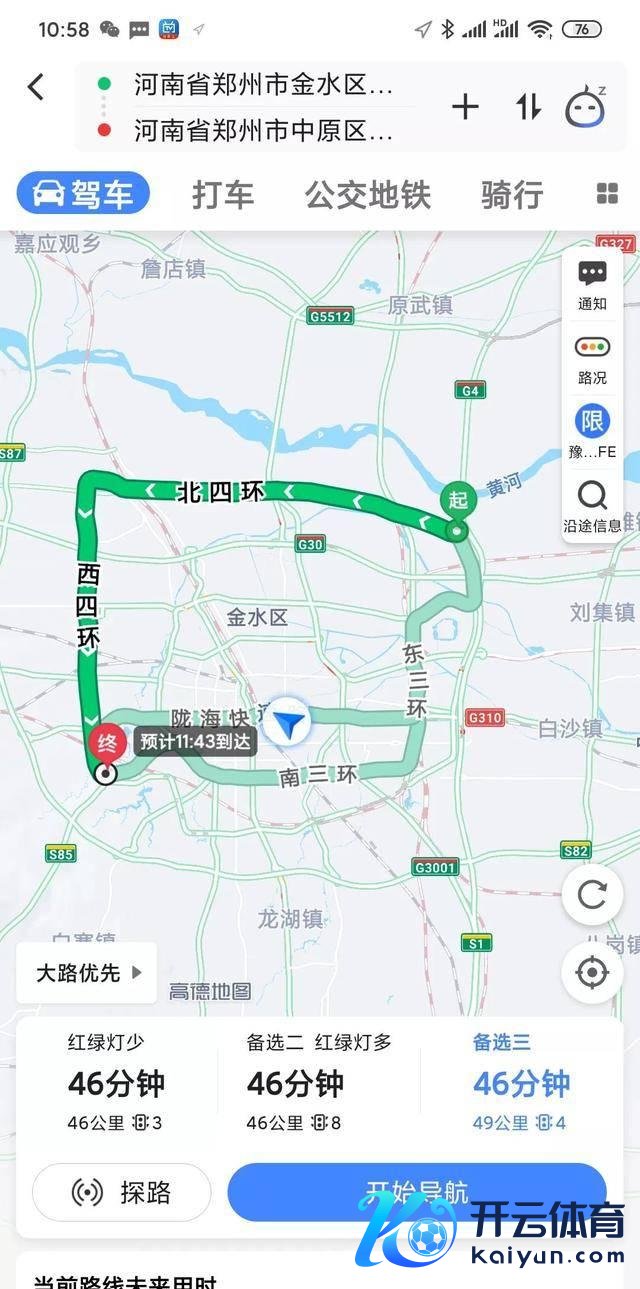The height and width of the screenshot is (1289, 640).
Task: Swap start and destination
Action: (x=529, y=107)
